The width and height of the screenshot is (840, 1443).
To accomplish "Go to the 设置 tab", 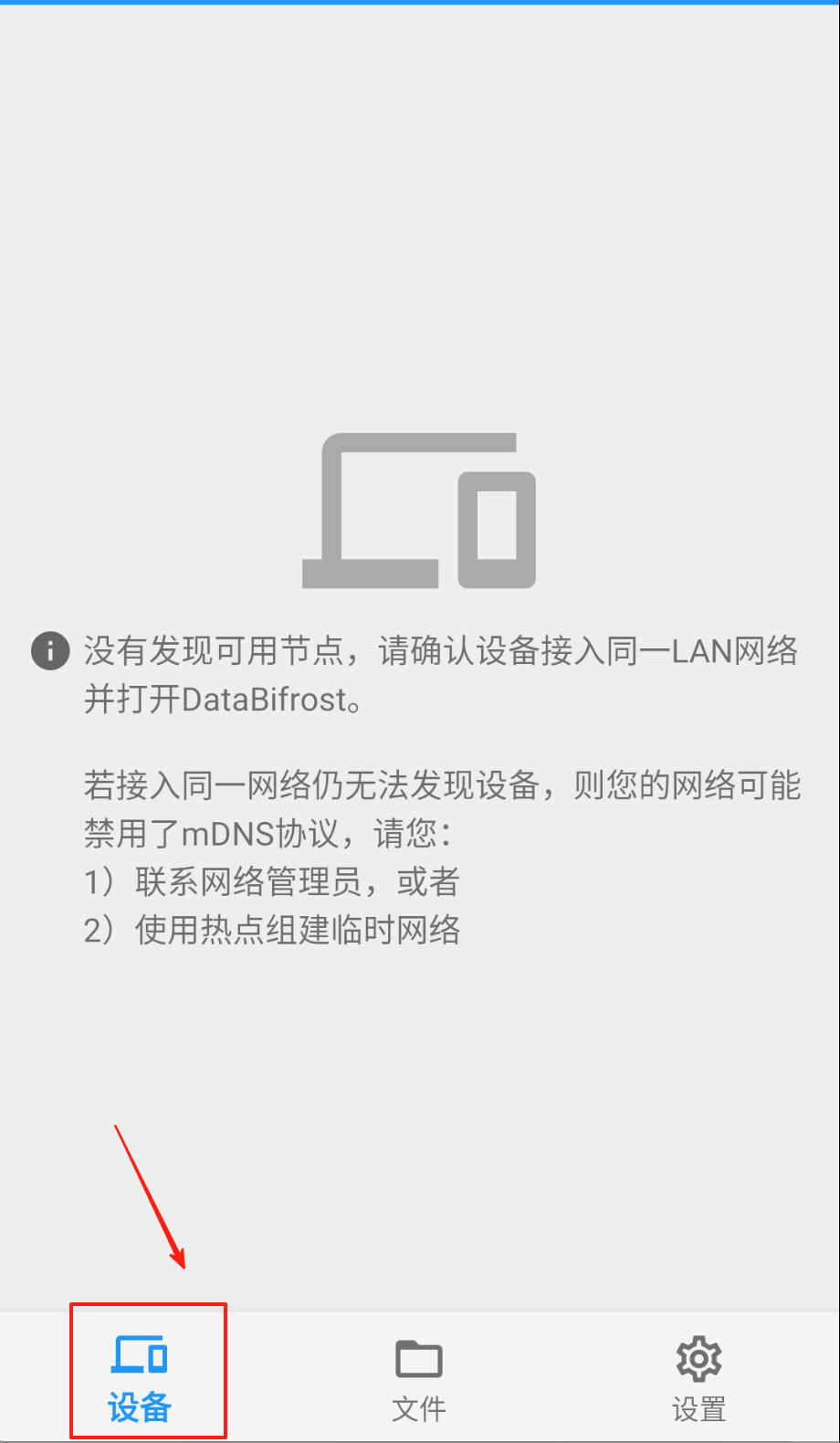I will 698,1379.
